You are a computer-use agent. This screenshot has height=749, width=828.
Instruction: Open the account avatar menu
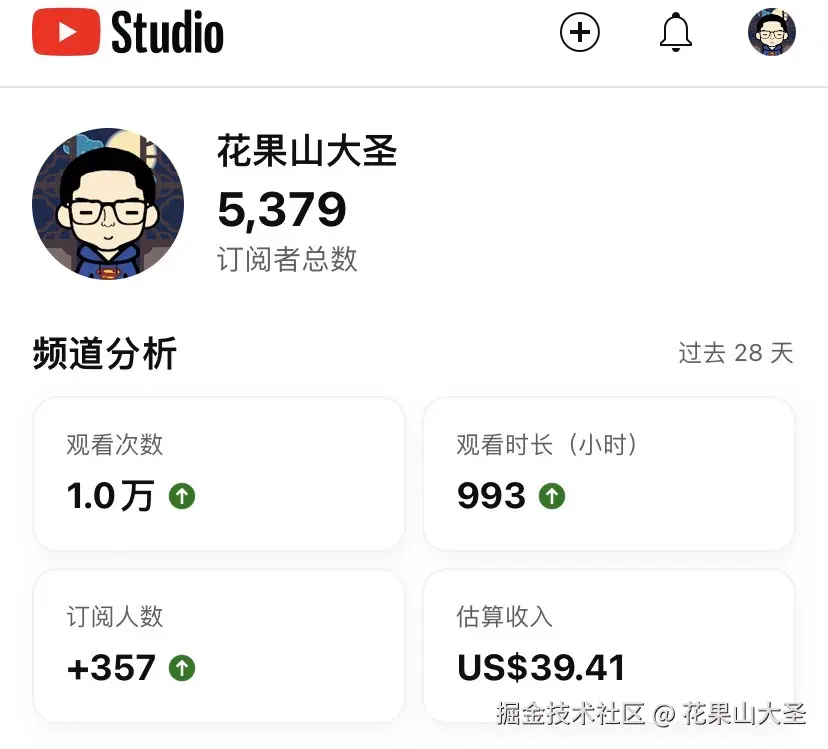coord(772,33)
